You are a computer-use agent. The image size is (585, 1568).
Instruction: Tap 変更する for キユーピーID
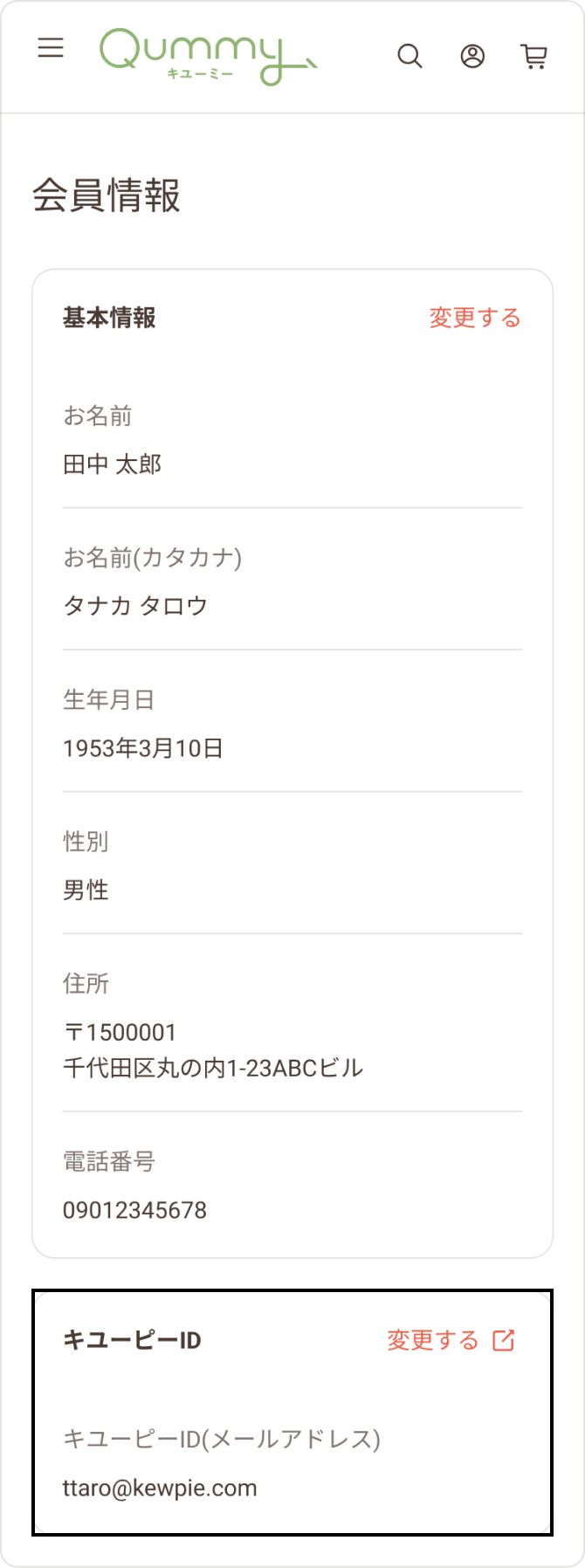pos(451,1340)
